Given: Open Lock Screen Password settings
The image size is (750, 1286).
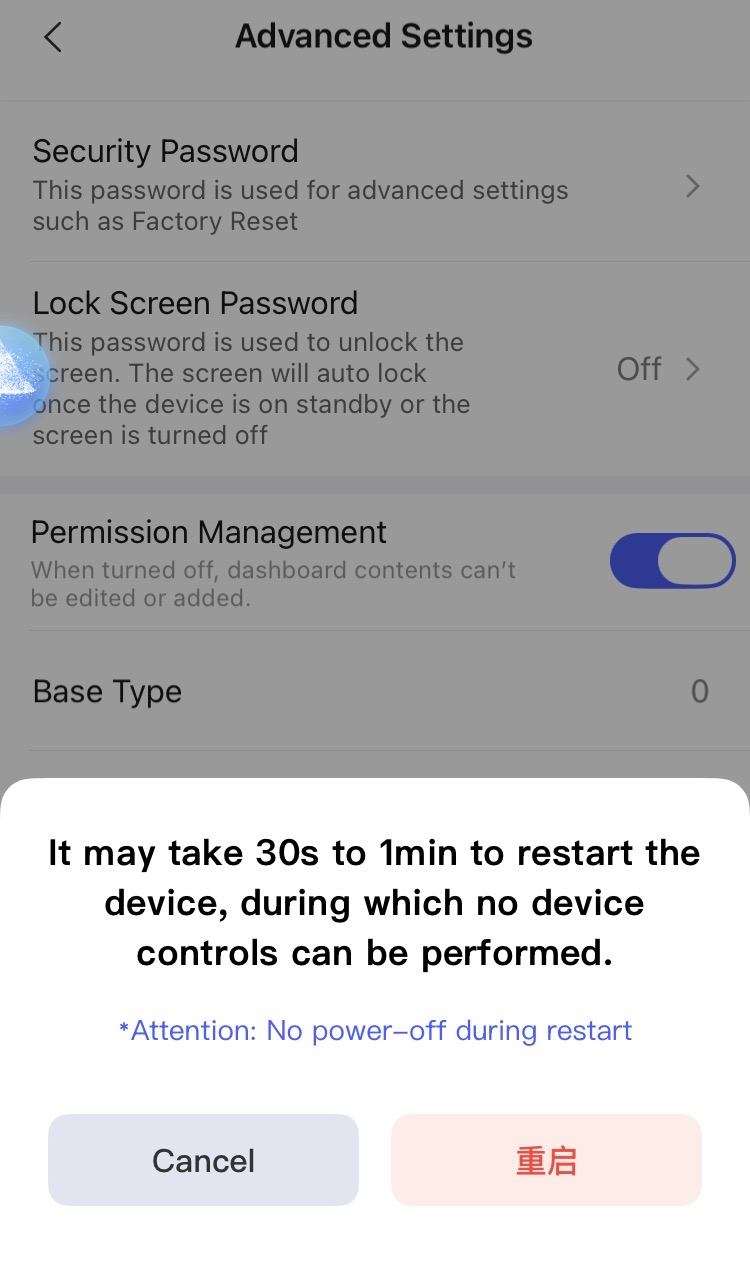Looking at the screenshot, I should pos(365,369).
